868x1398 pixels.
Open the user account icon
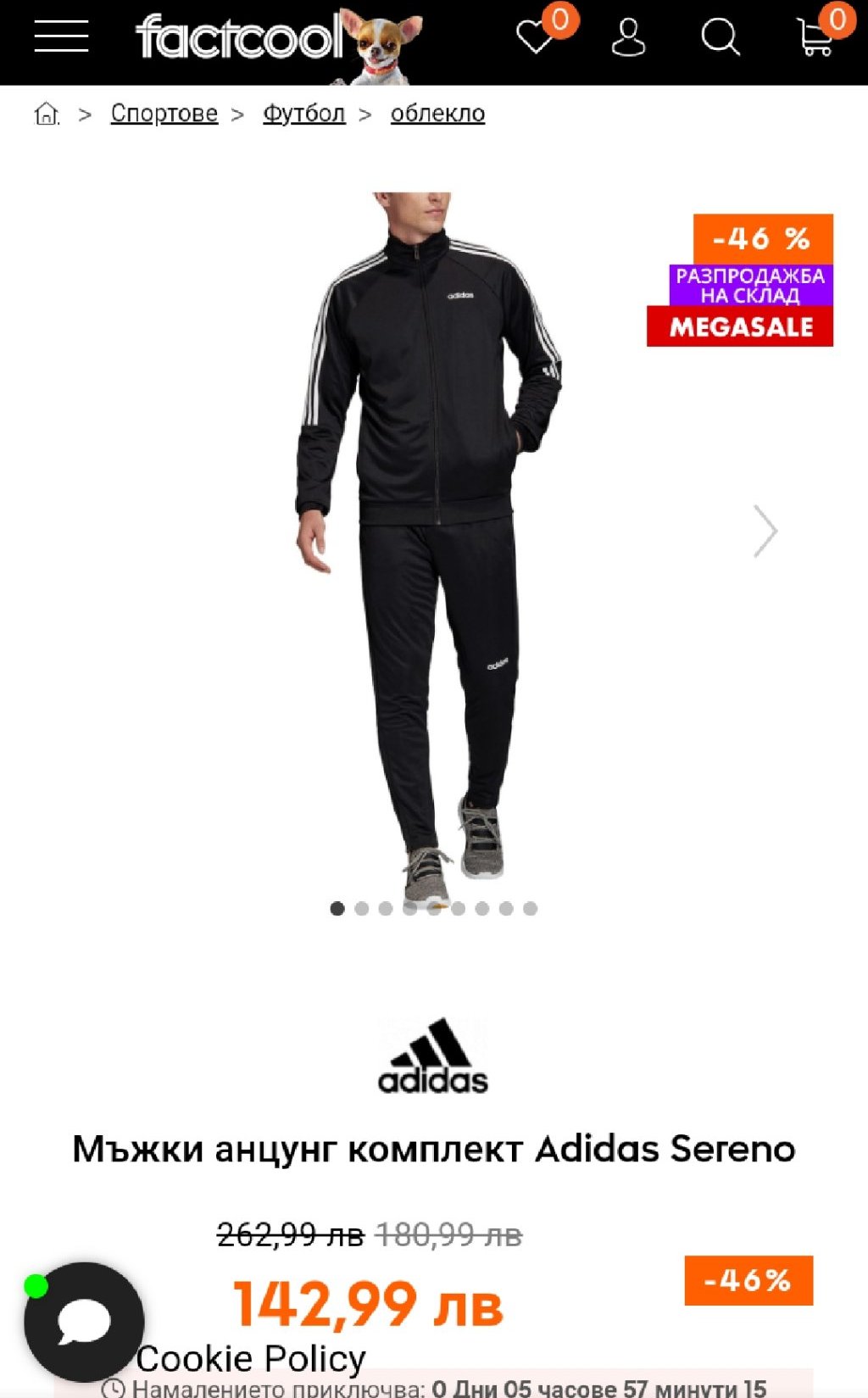tap(628, 38)
